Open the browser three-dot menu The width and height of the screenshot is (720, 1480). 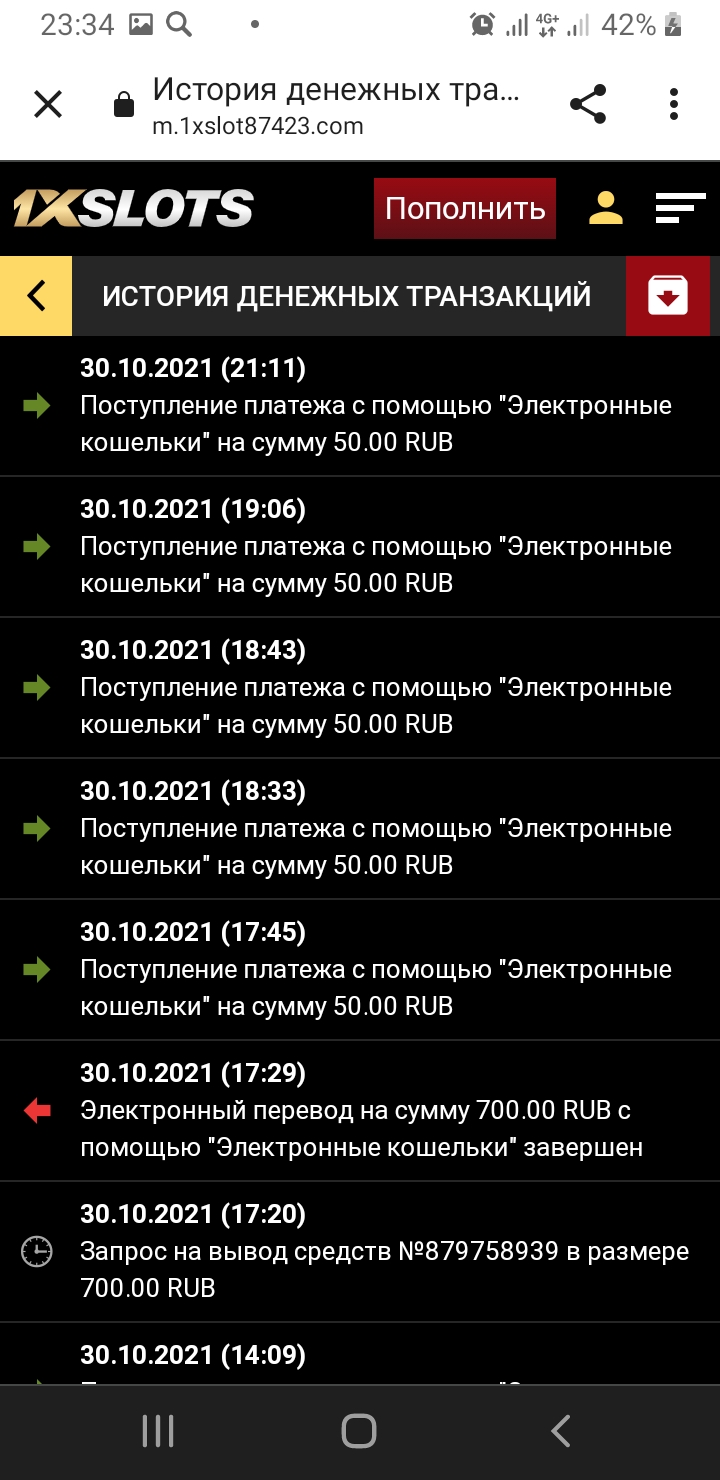click(x=673, y=104)
